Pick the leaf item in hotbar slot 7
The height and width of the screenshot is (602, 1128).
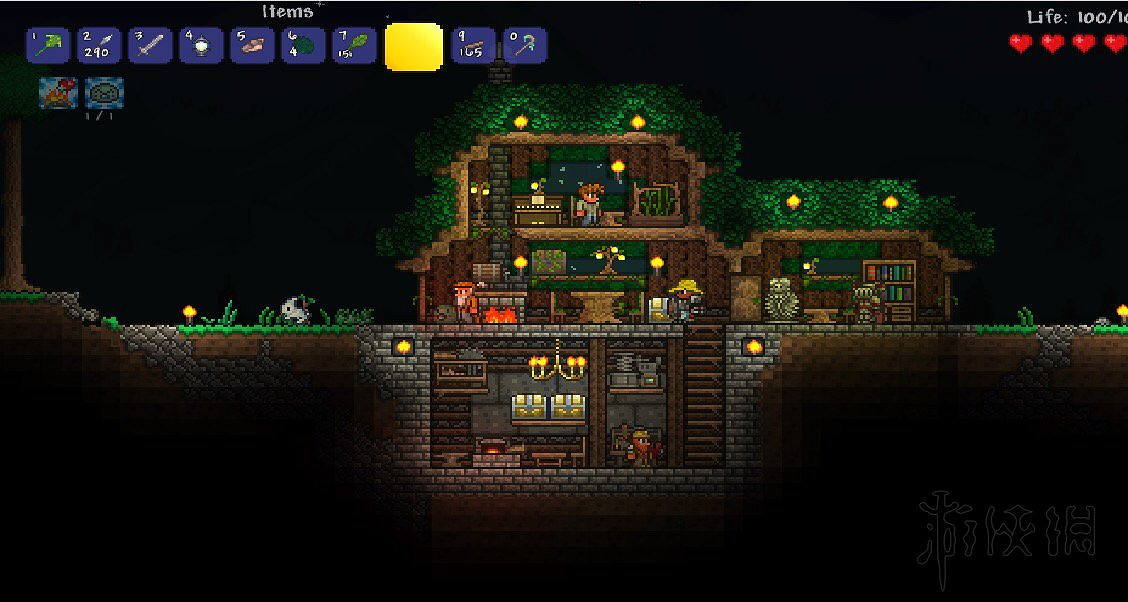(354, 46)
